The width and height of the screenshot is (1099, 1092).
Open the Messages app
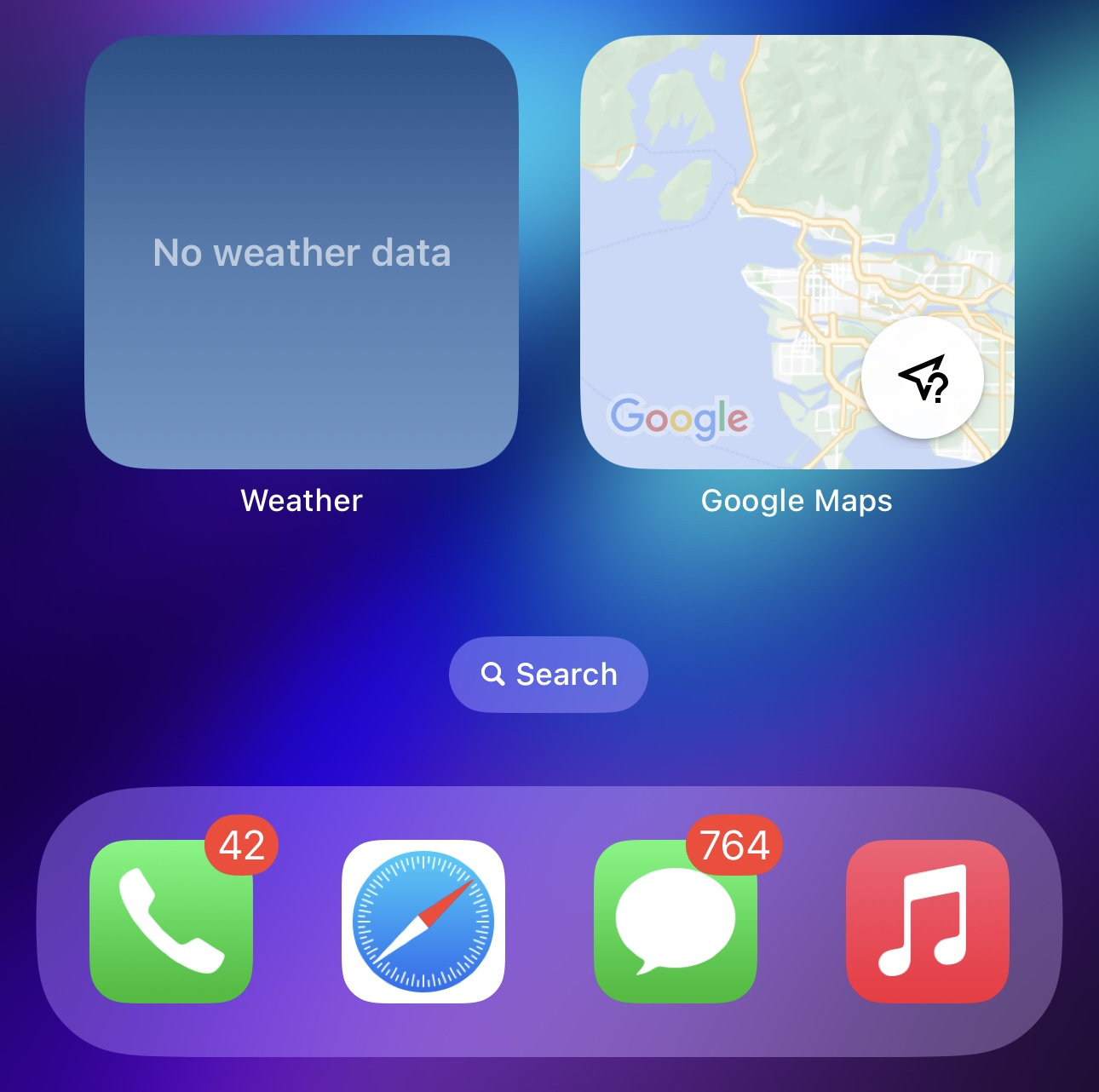coord(675,921)
